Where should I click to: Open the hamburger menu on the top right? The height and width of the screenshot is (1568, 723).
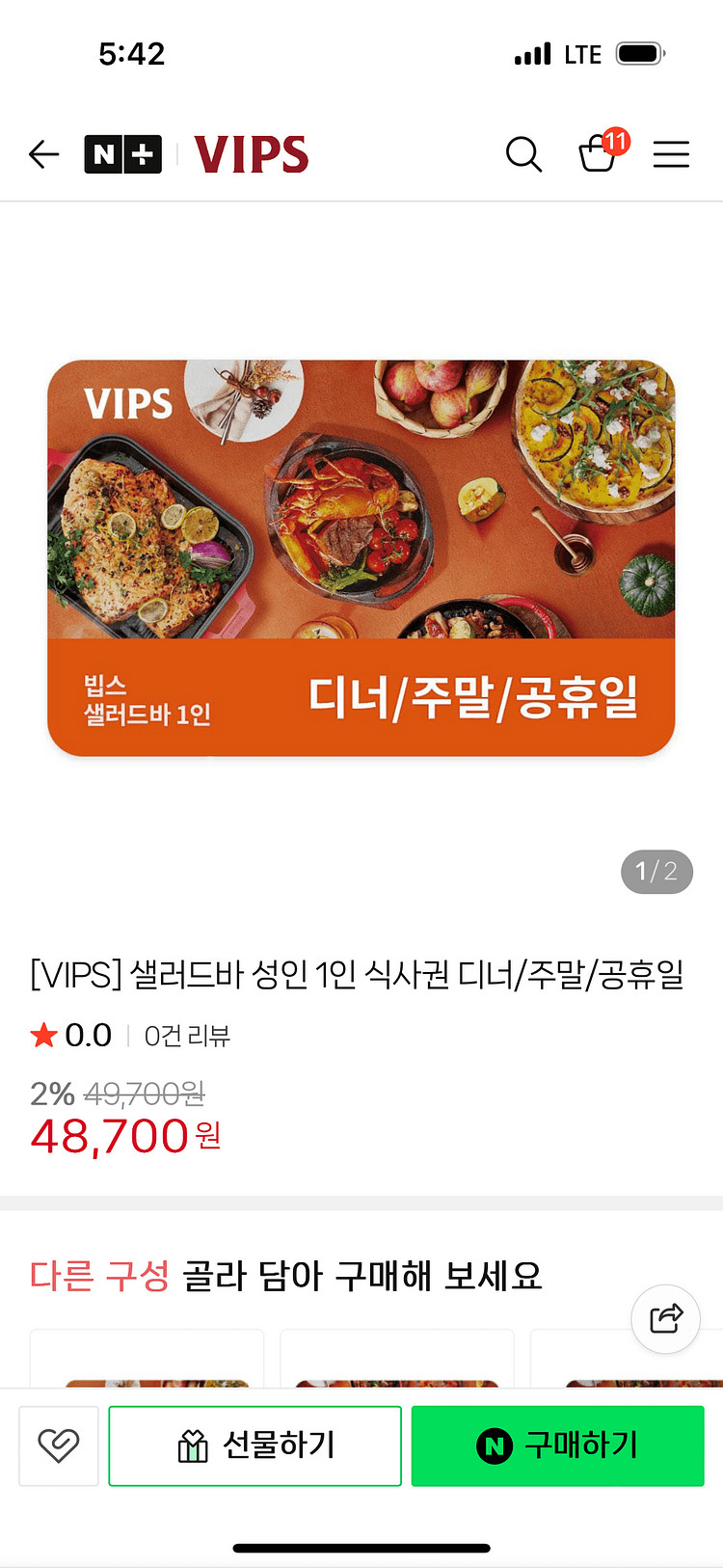click(x=672, y=154)
